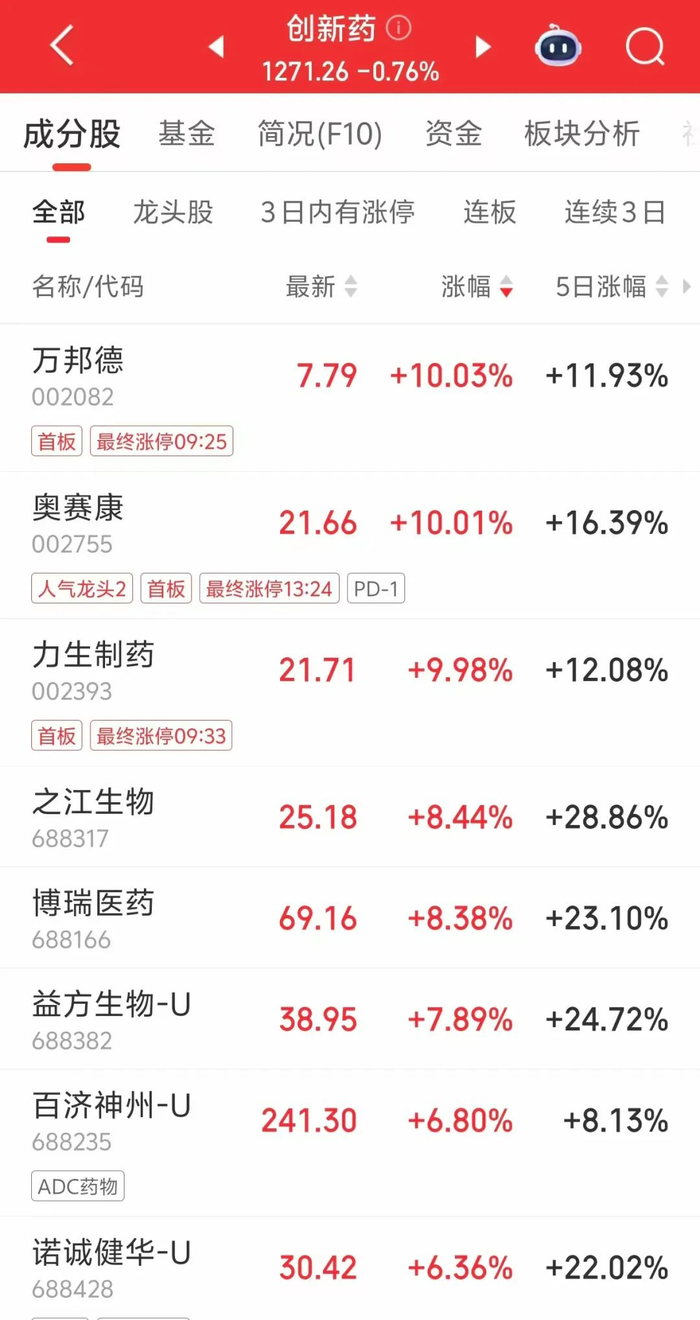Viewport: 700px width, 1320px height.
Task: View the 板块分析 tab
Action: (x=582, y=134)
